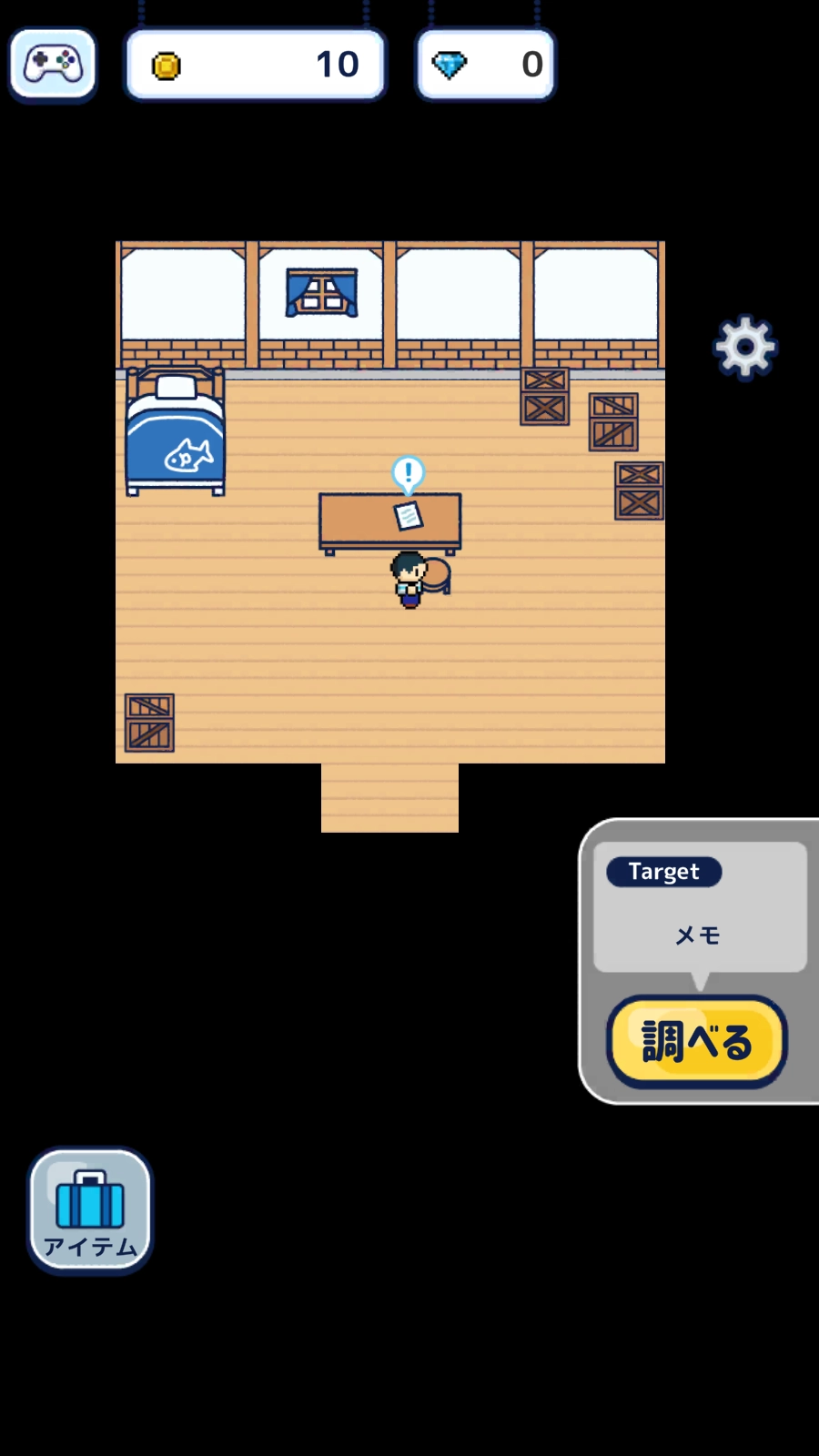Screen dimensions: 819x1456
Task: Tap the 調べる button to examine the memo
Action: (x=697, y=1041)
